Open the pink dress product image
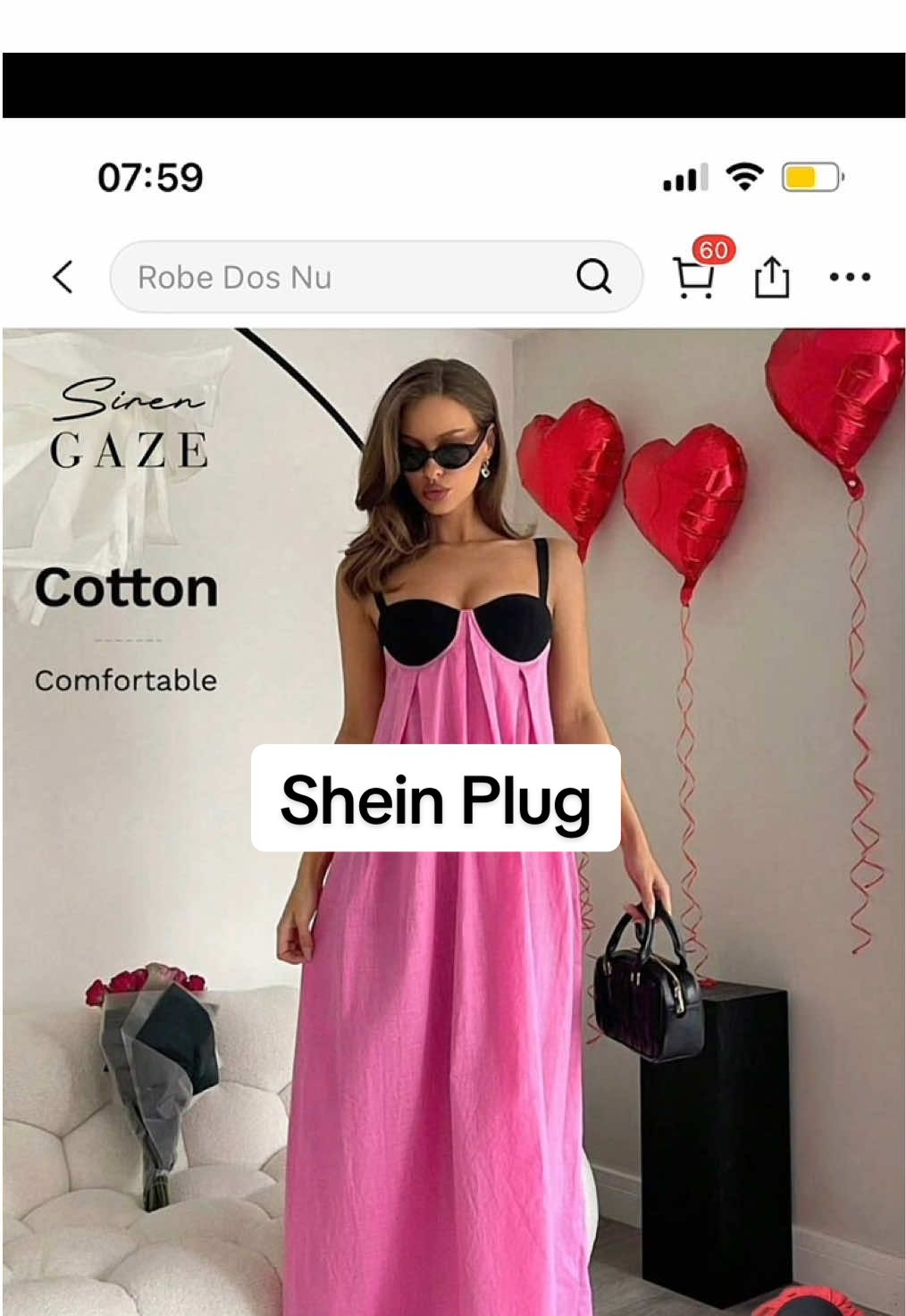Viewport: 906px width, 1316px height. pyautogui.click(x=454, y=1027)
